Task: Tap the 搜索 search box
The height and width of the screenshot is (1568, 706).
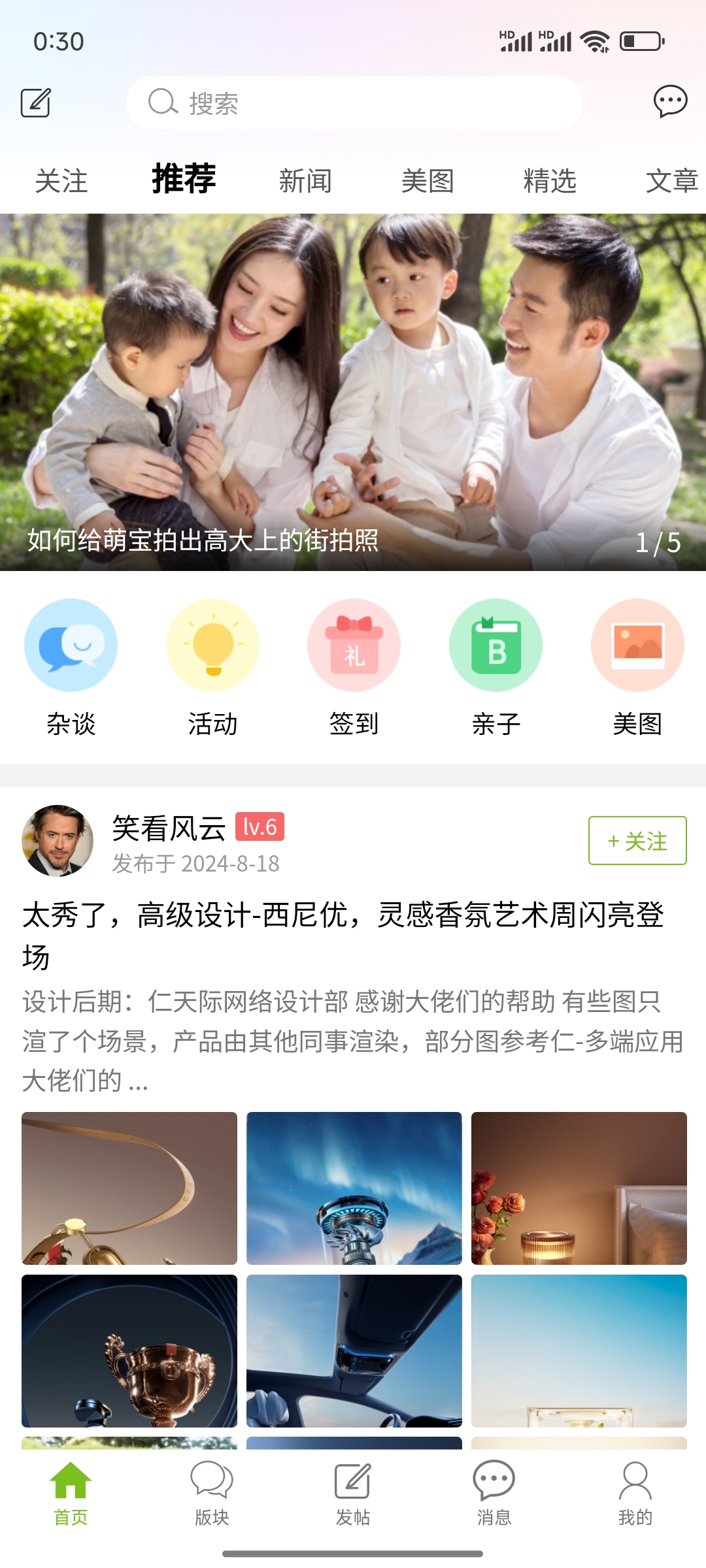Action: (354, 103)
